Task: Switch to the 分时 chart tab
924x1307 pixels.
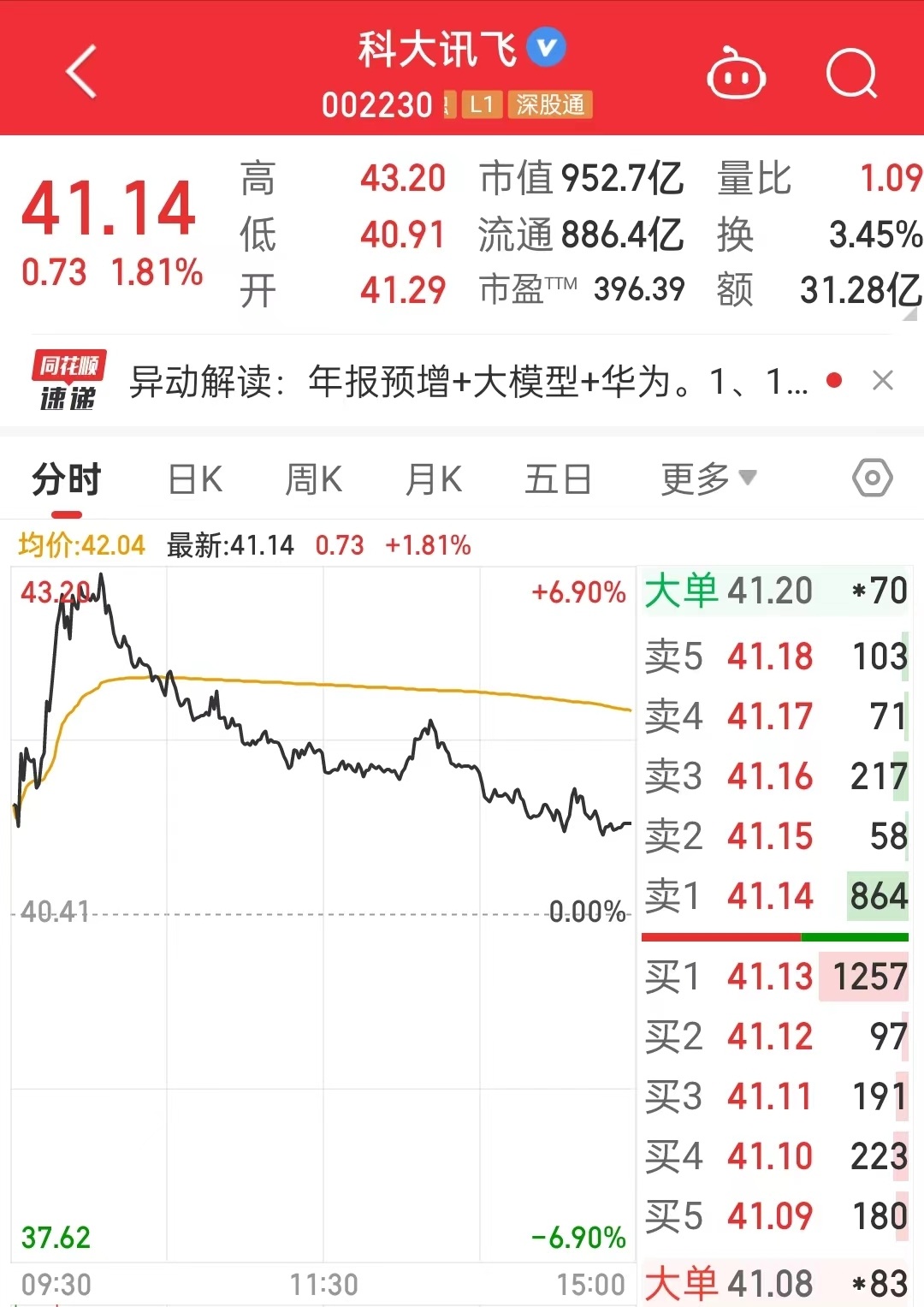Action: [x=67, y=479]
